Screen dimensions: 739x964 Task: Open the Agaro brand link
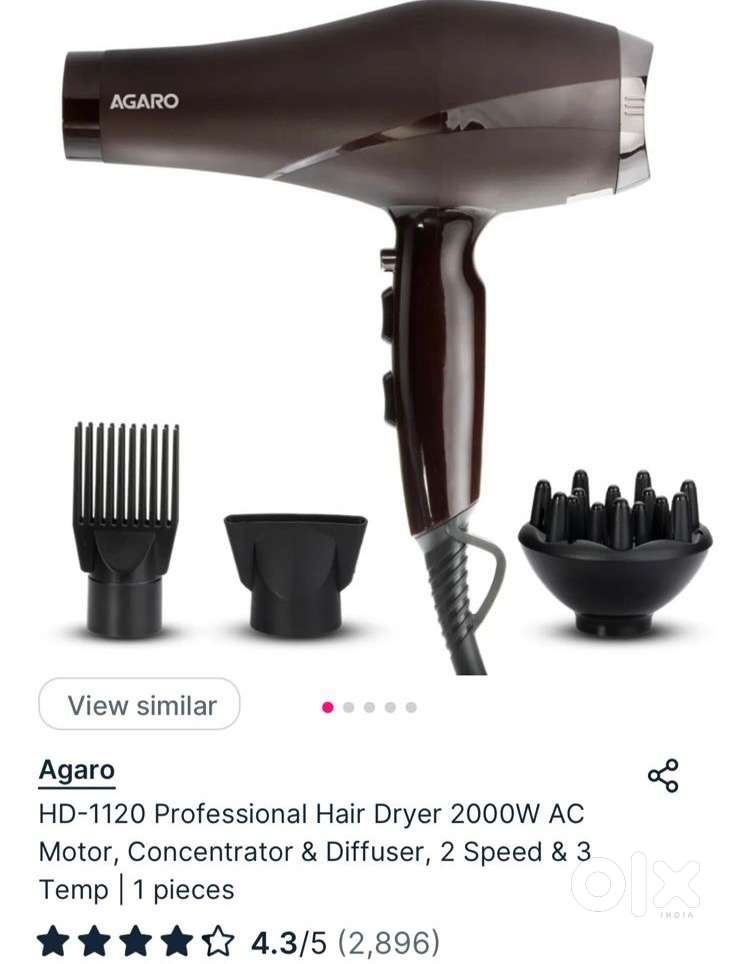click(x=76, y=771)
